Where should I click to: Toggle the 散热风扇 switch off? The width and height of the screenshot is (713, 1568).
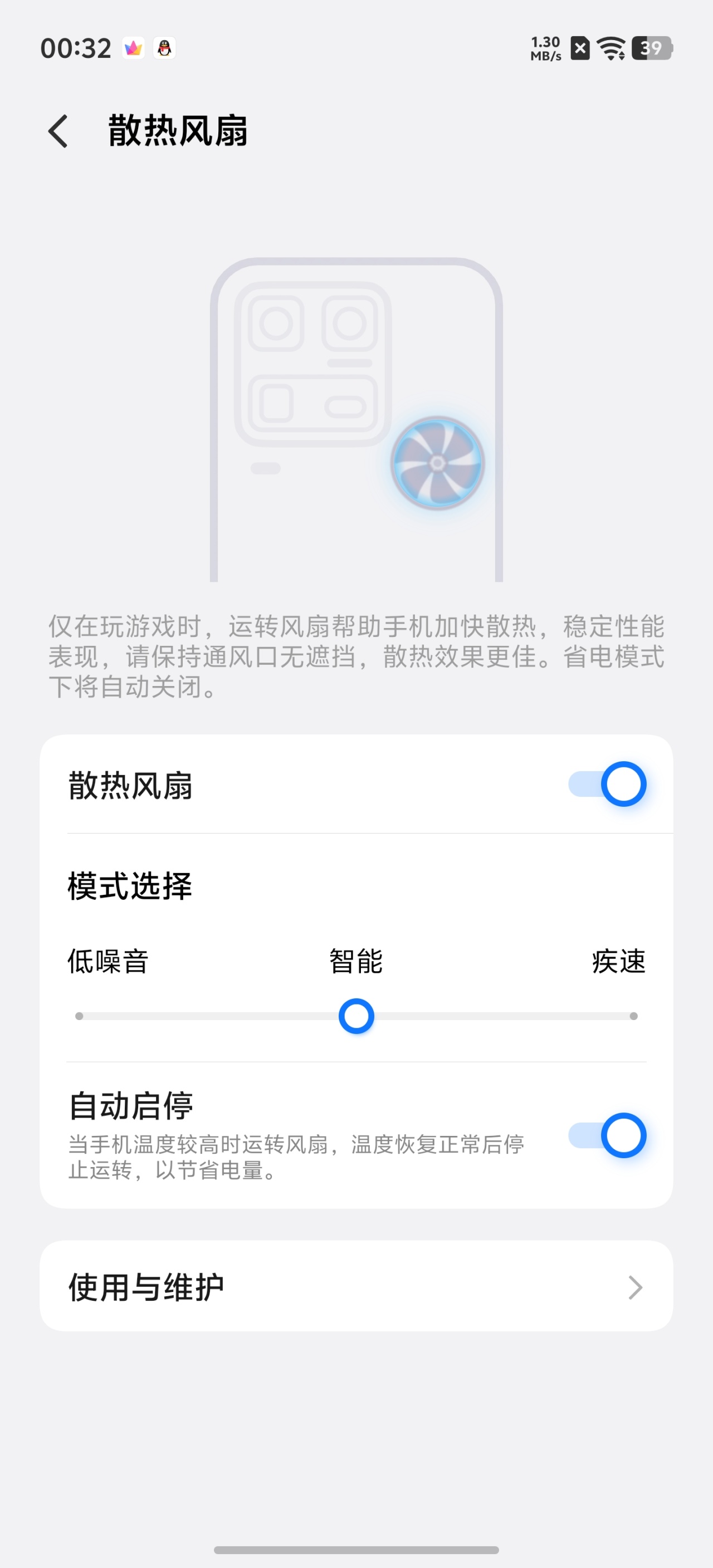607,784
